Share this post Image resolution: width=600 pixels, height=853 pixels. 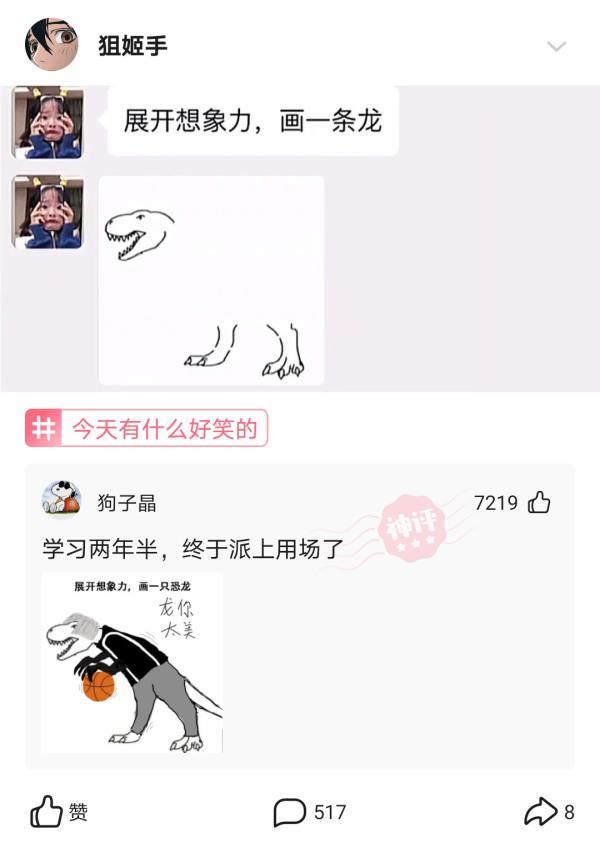(x=549, y=812)
